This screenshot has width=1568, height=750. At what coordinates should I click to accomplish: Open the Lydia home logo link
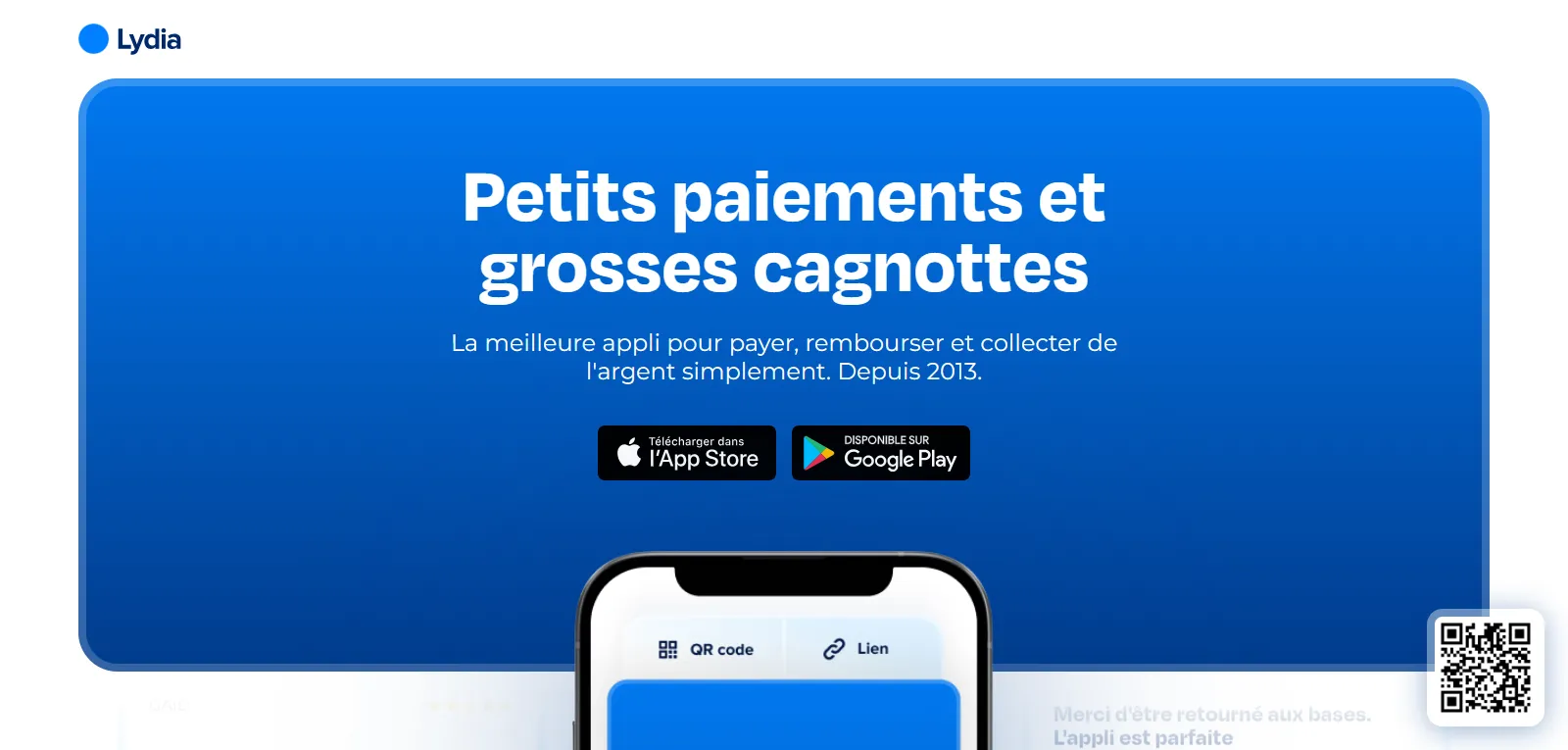[130, 39]
